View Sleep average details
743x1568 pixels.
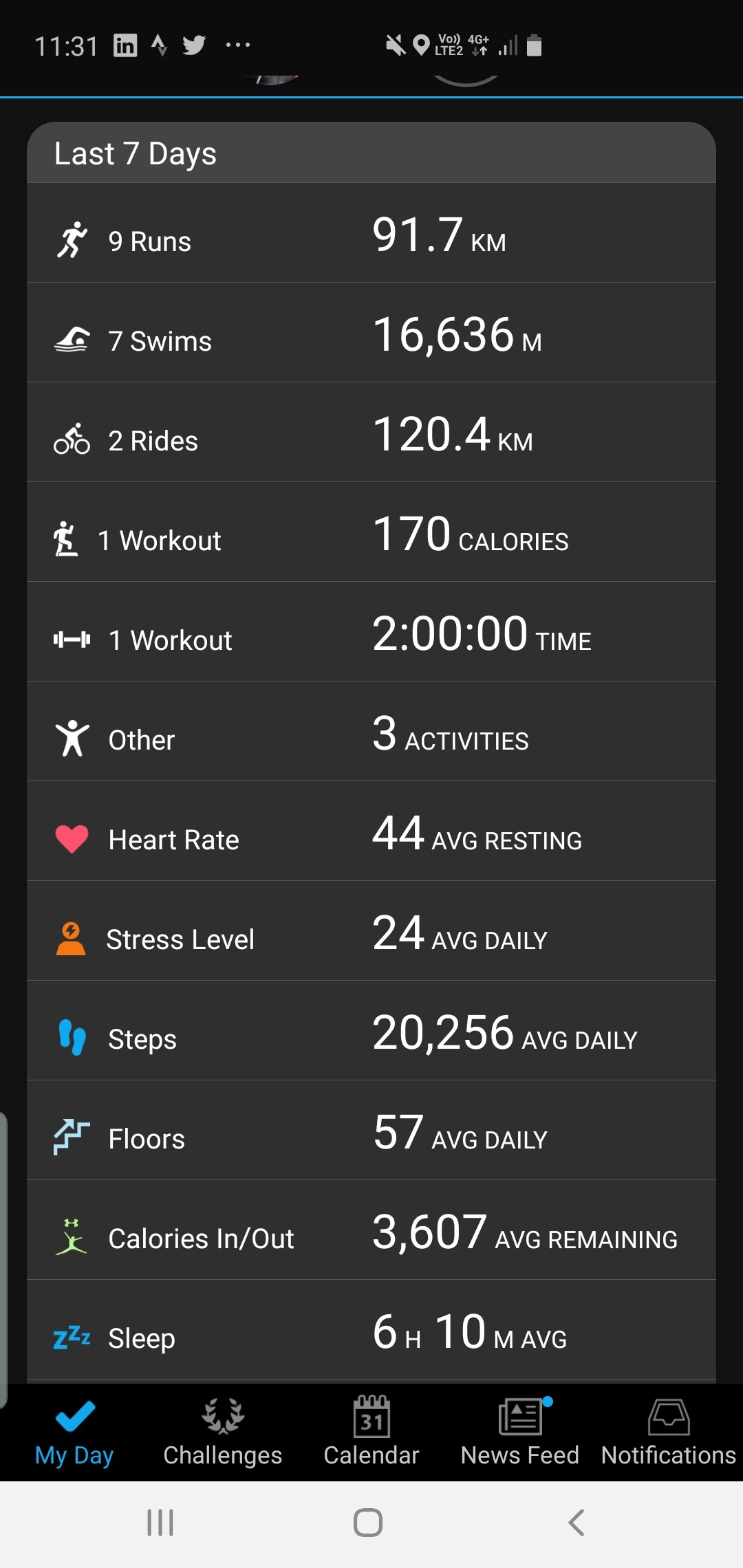371,1331
